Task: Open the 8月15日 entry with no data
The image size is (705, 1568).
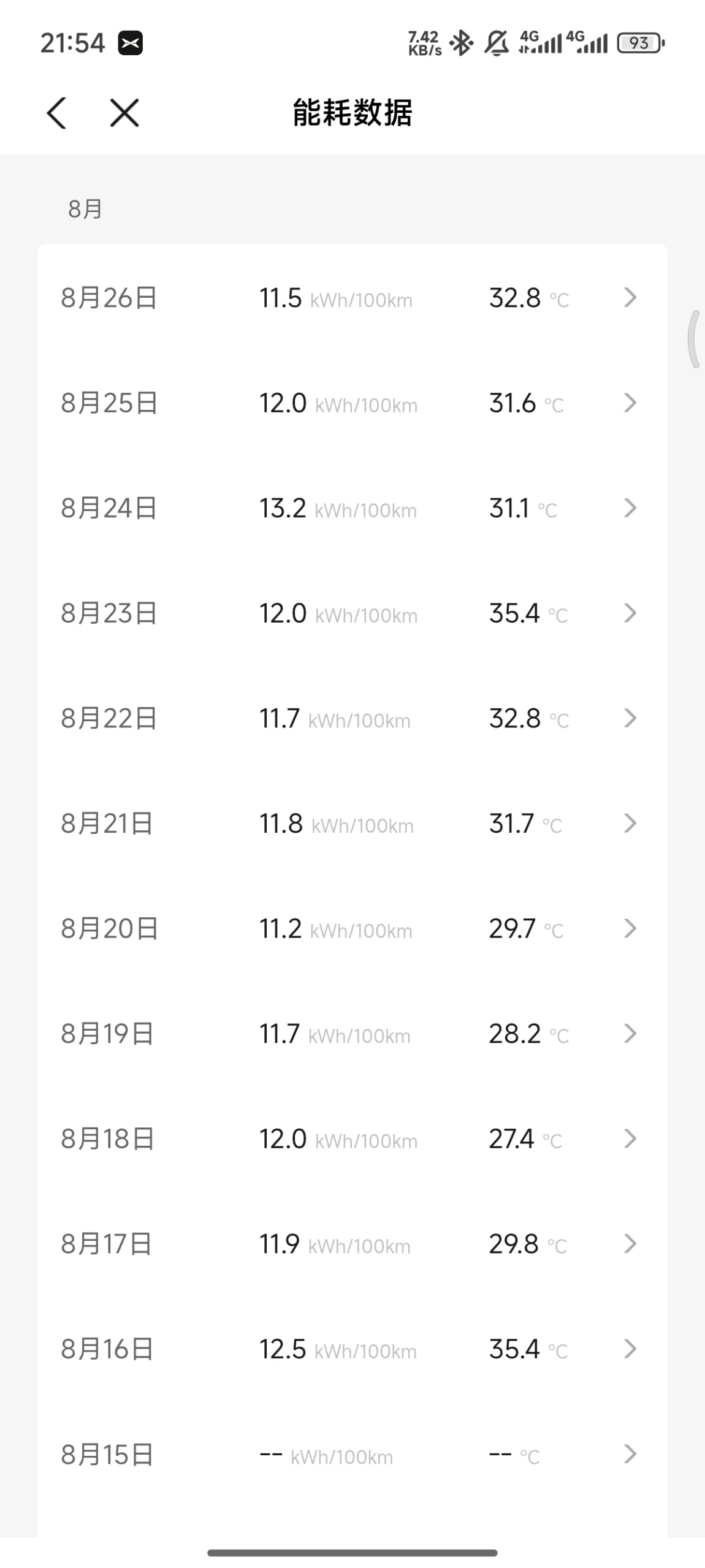Action: tap(352, 1455)
